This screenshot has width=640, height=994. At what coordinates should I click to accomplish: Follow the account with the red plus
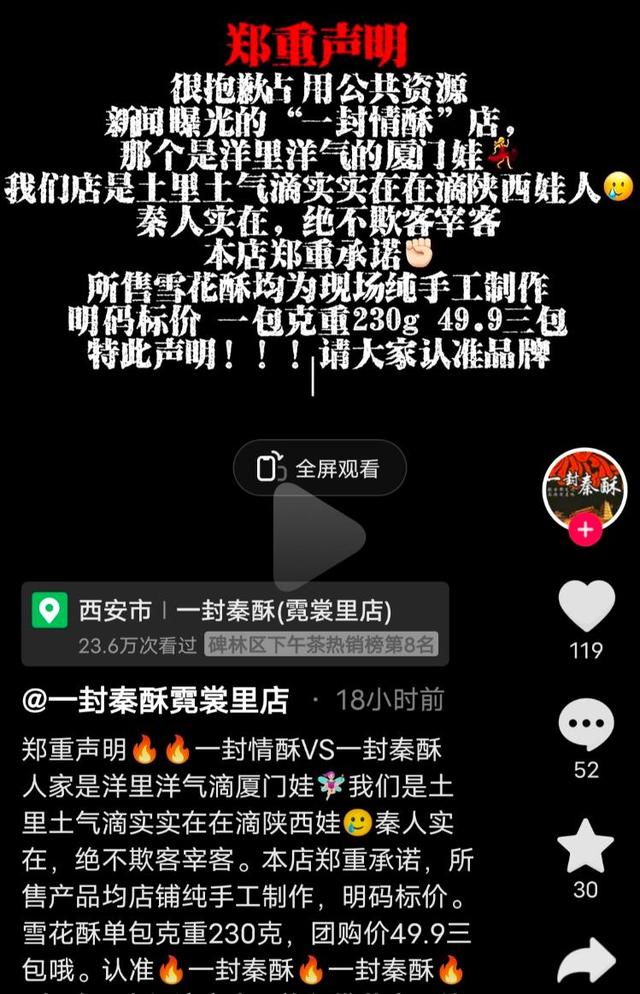(x=584, y=531)
